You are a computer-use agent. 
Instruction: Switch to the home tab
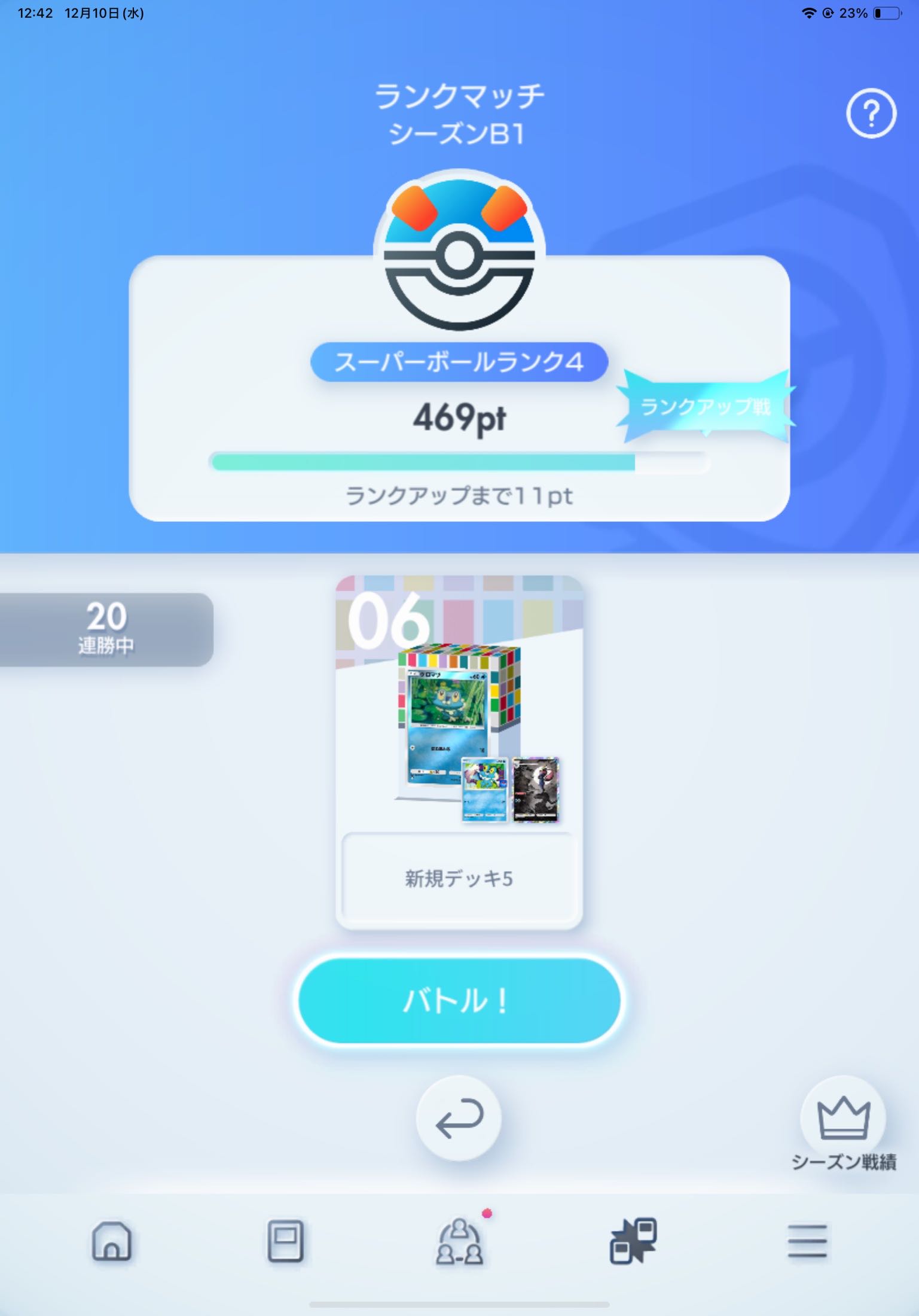(112, 1241)
